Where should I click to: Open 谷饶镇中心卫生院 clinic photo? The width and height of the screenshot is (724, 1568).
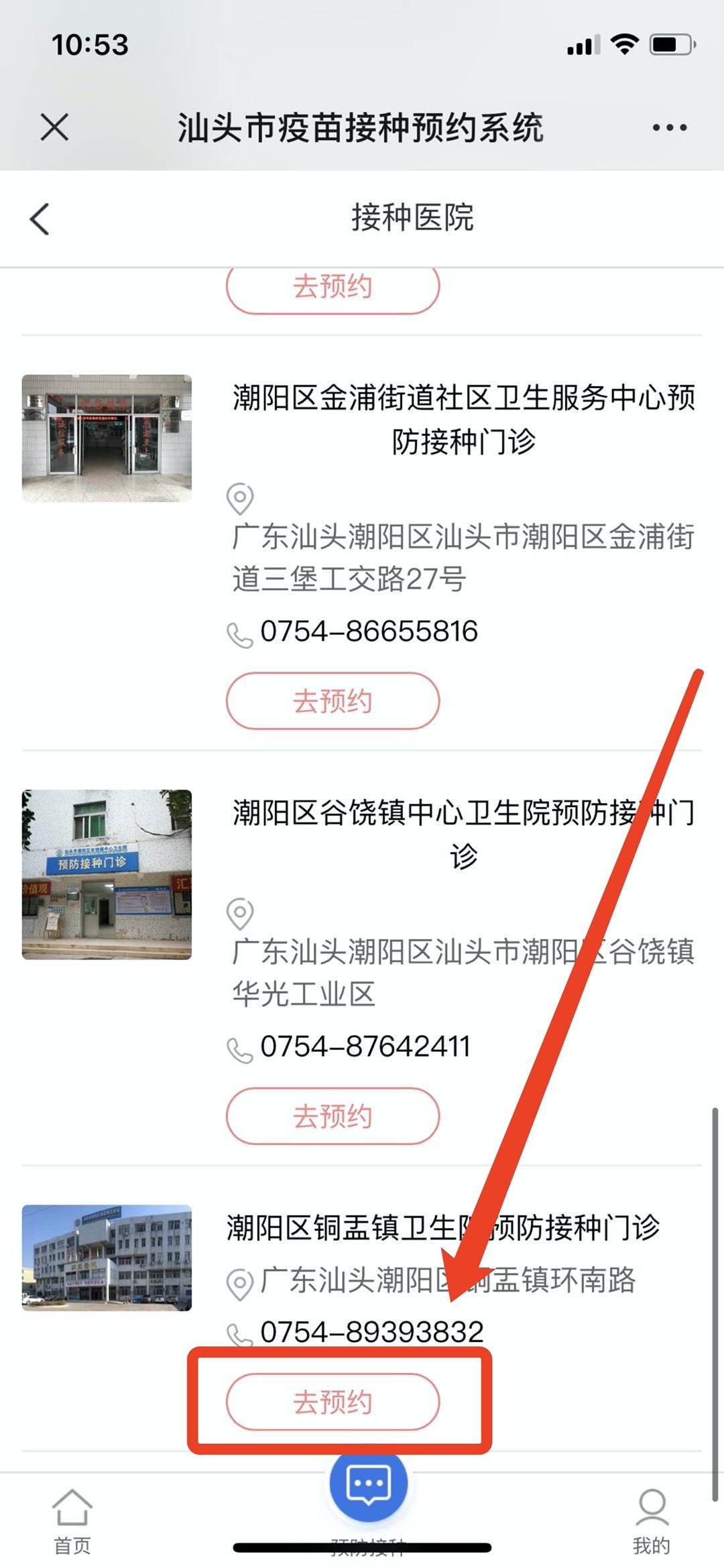pos(107,874)
